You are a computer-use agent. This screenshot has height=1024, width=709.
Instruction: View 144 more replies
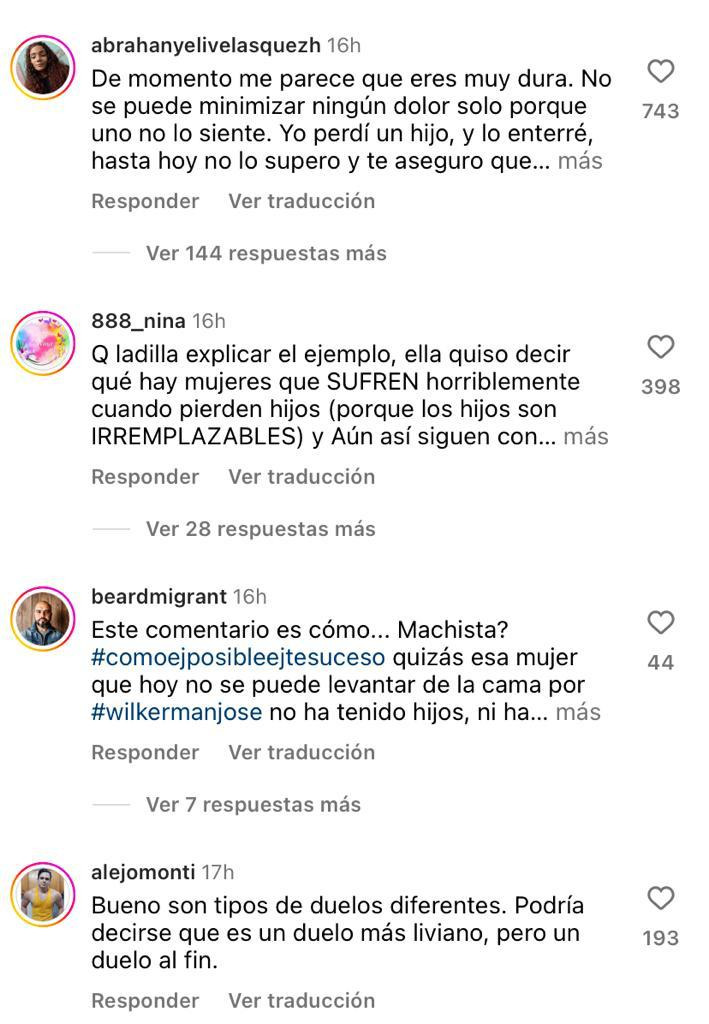266,253
